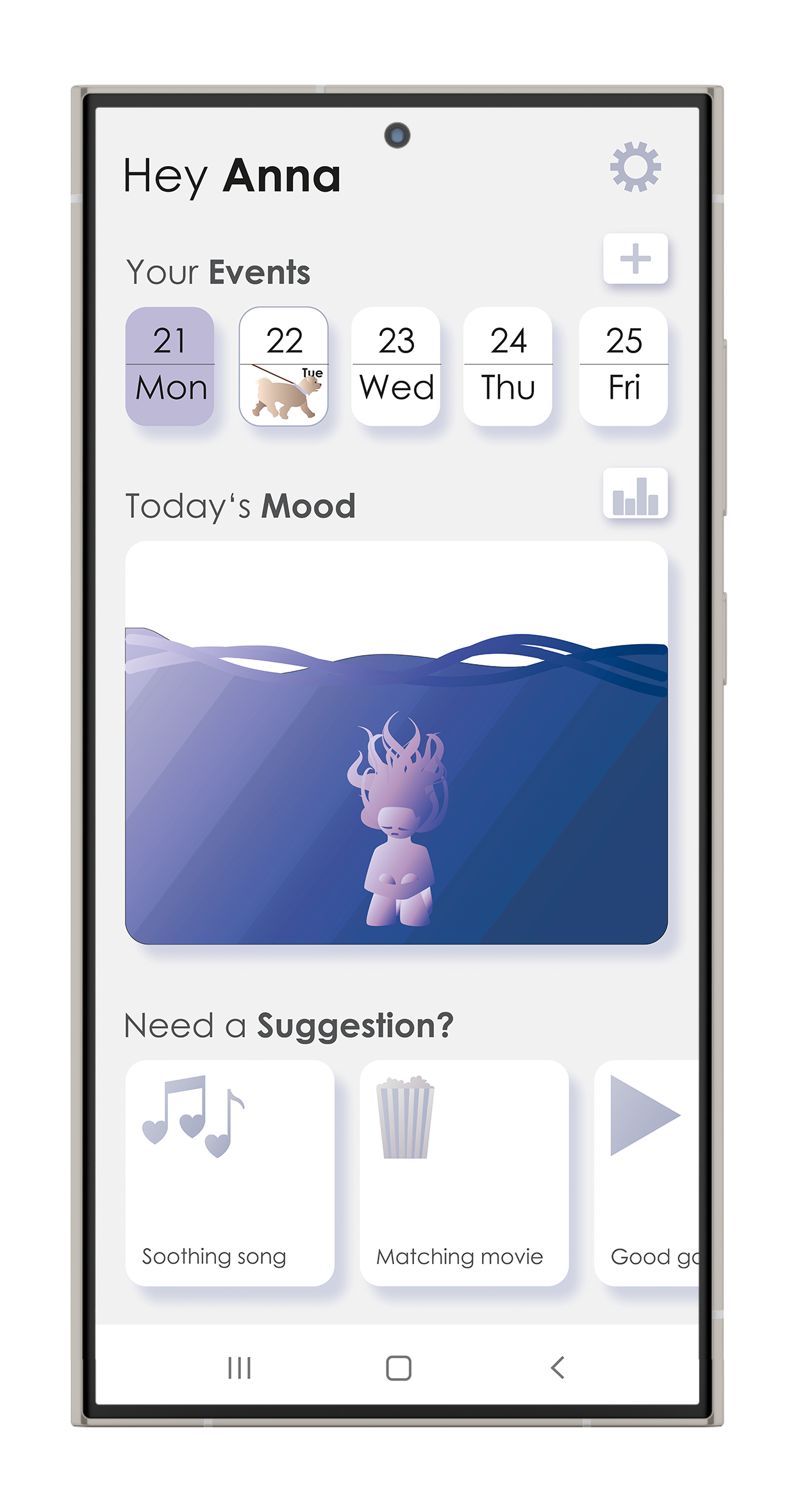Viewport: 798px width, 1512px height.
Task: Open Tuesday 22 dog walk event
Action: [283, 366]
